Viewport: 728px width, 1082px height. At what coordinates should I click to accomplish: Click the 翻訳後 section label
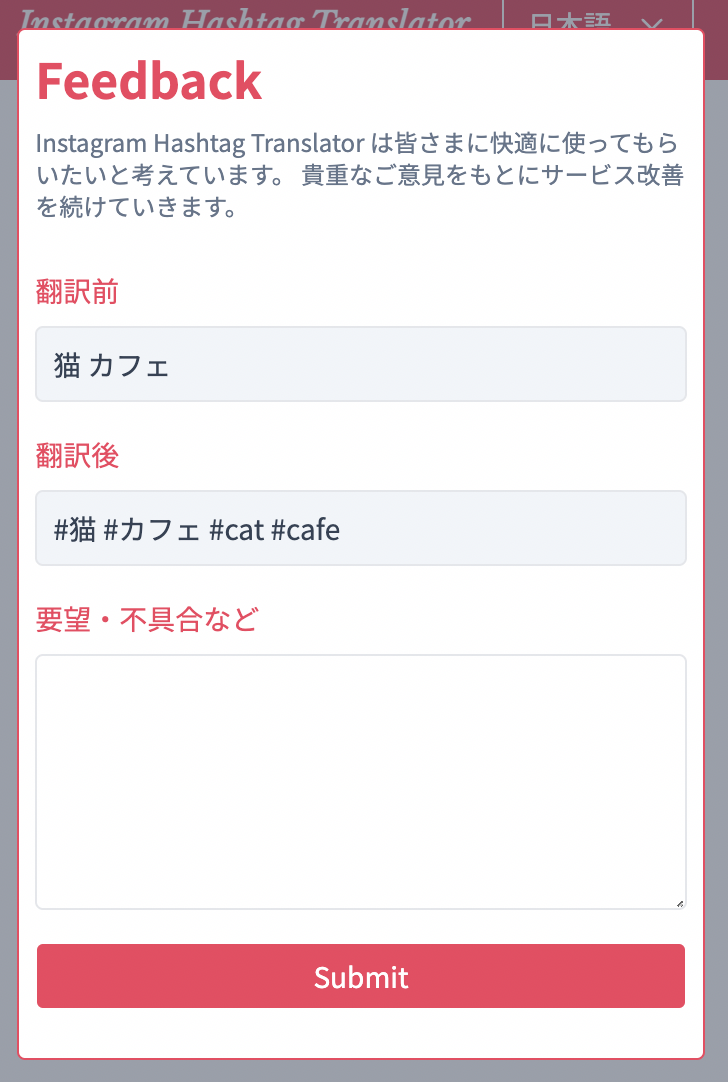click(x=77, y=456)
